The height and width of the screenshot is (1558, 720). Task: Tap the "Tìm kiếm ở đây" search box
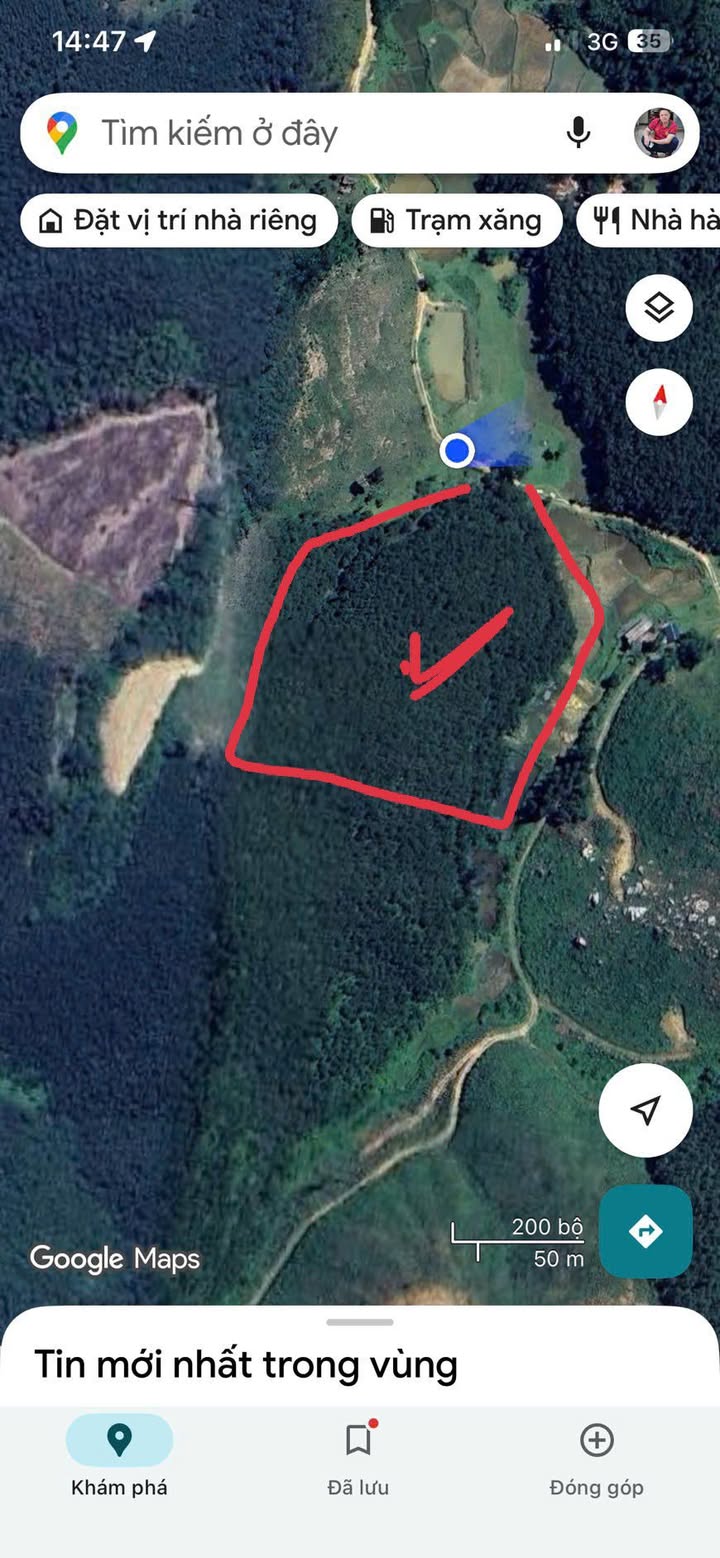tap(300, 133)
